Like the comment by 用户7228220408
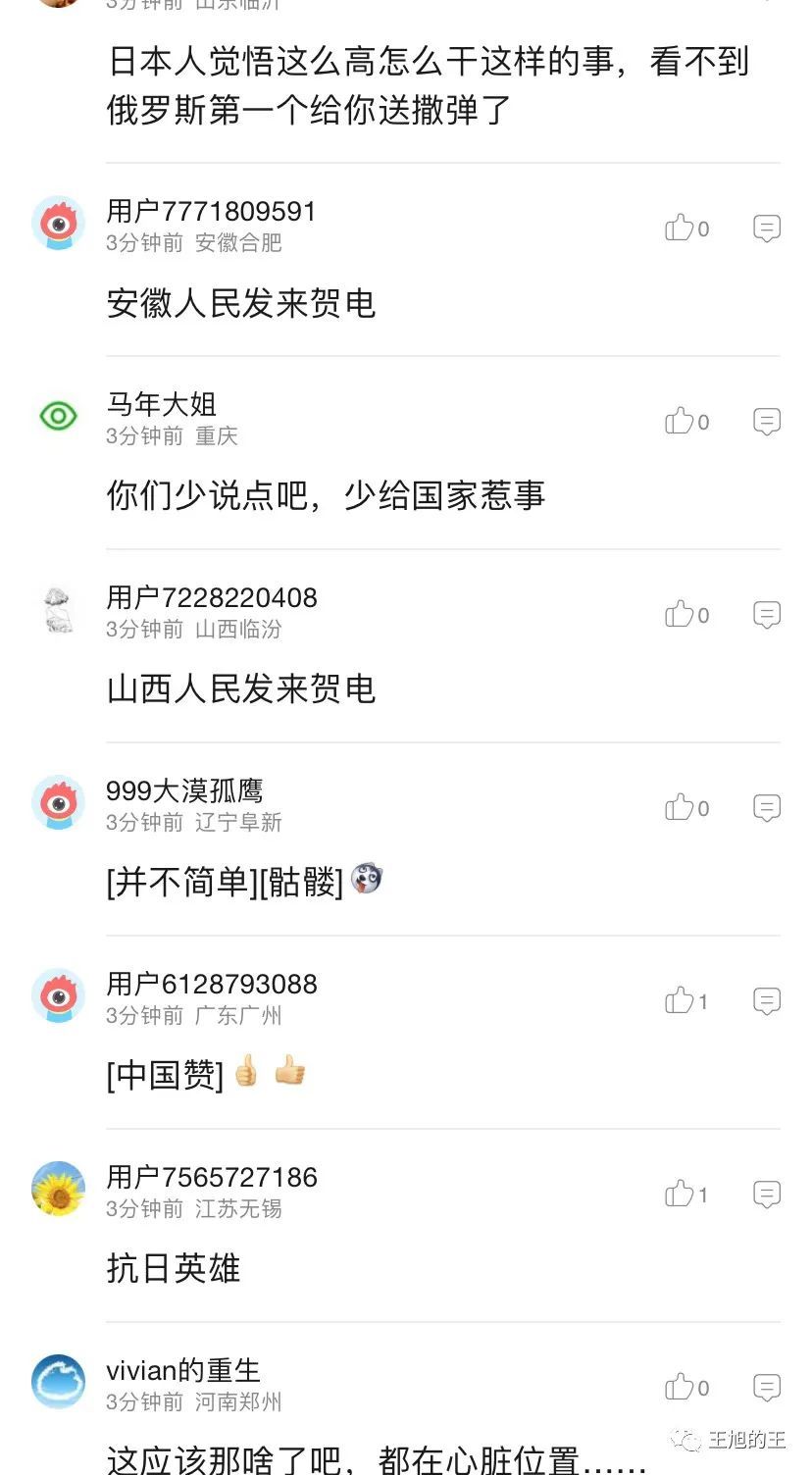 click(680, 615)
